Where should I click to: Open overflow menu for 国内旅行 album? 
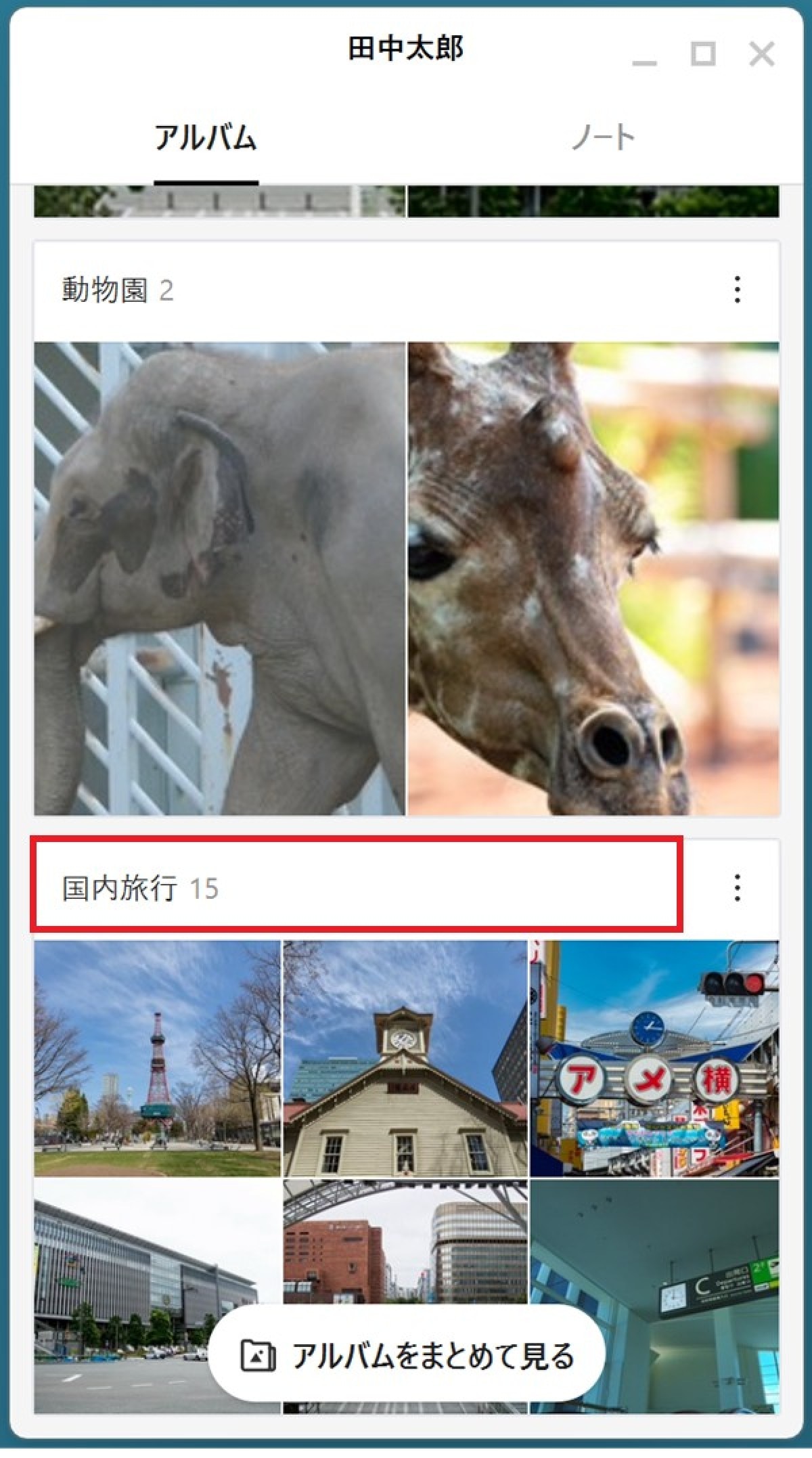pyautogui.click(x=737, y=888)
